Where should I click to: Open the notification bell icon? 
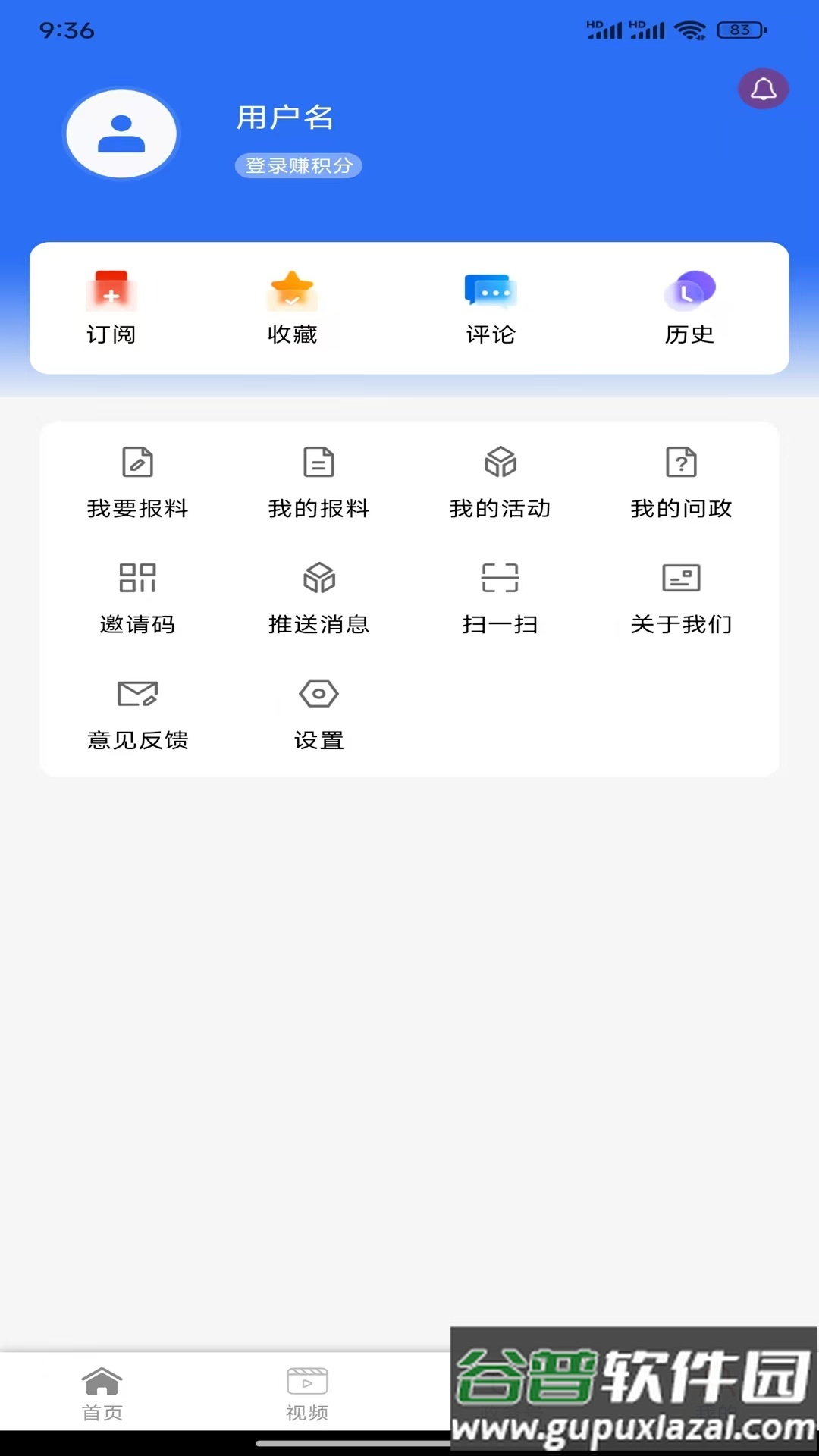coord(763,89)
